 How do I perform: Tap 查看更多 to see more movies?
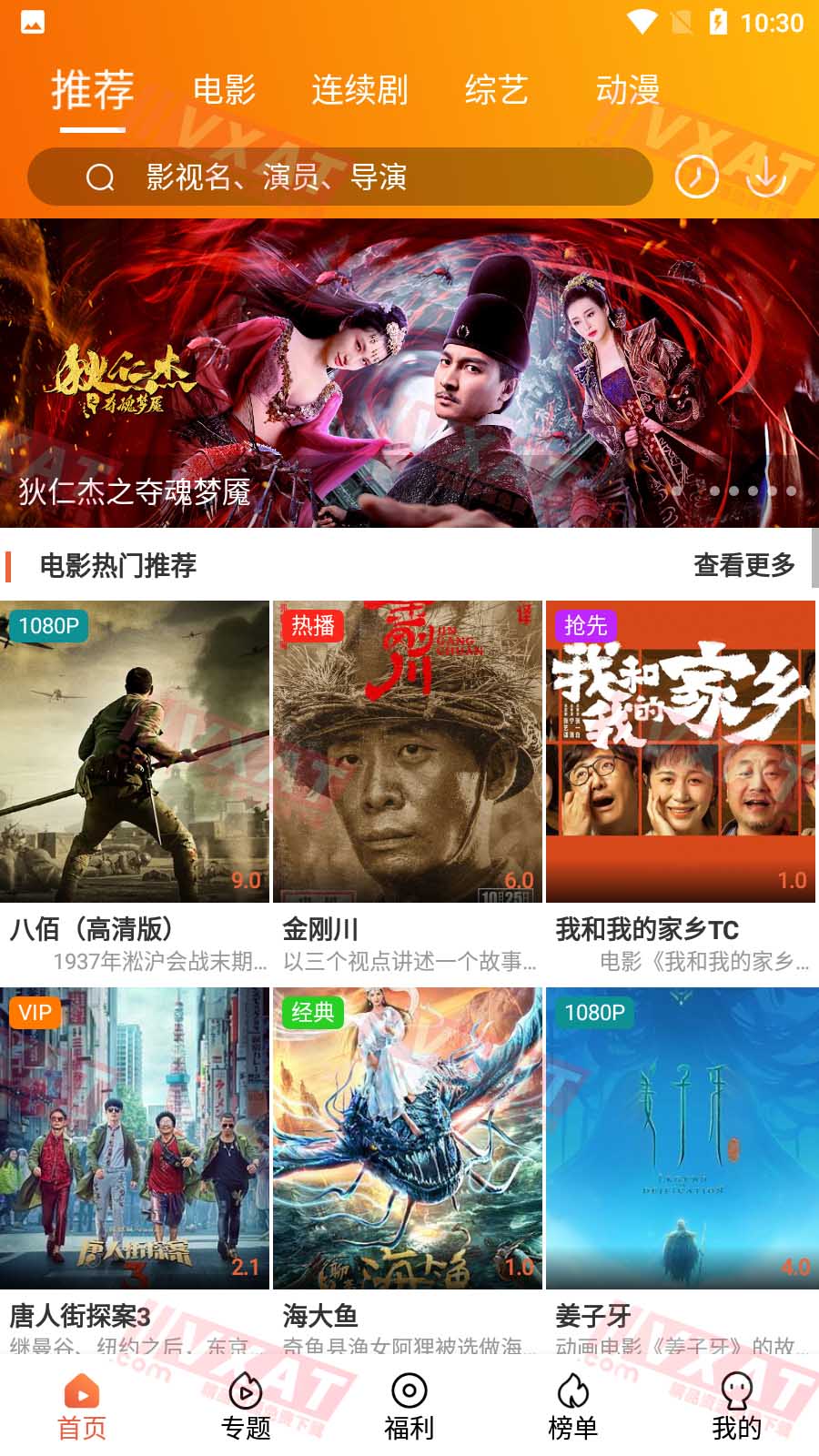coord(744,564)
